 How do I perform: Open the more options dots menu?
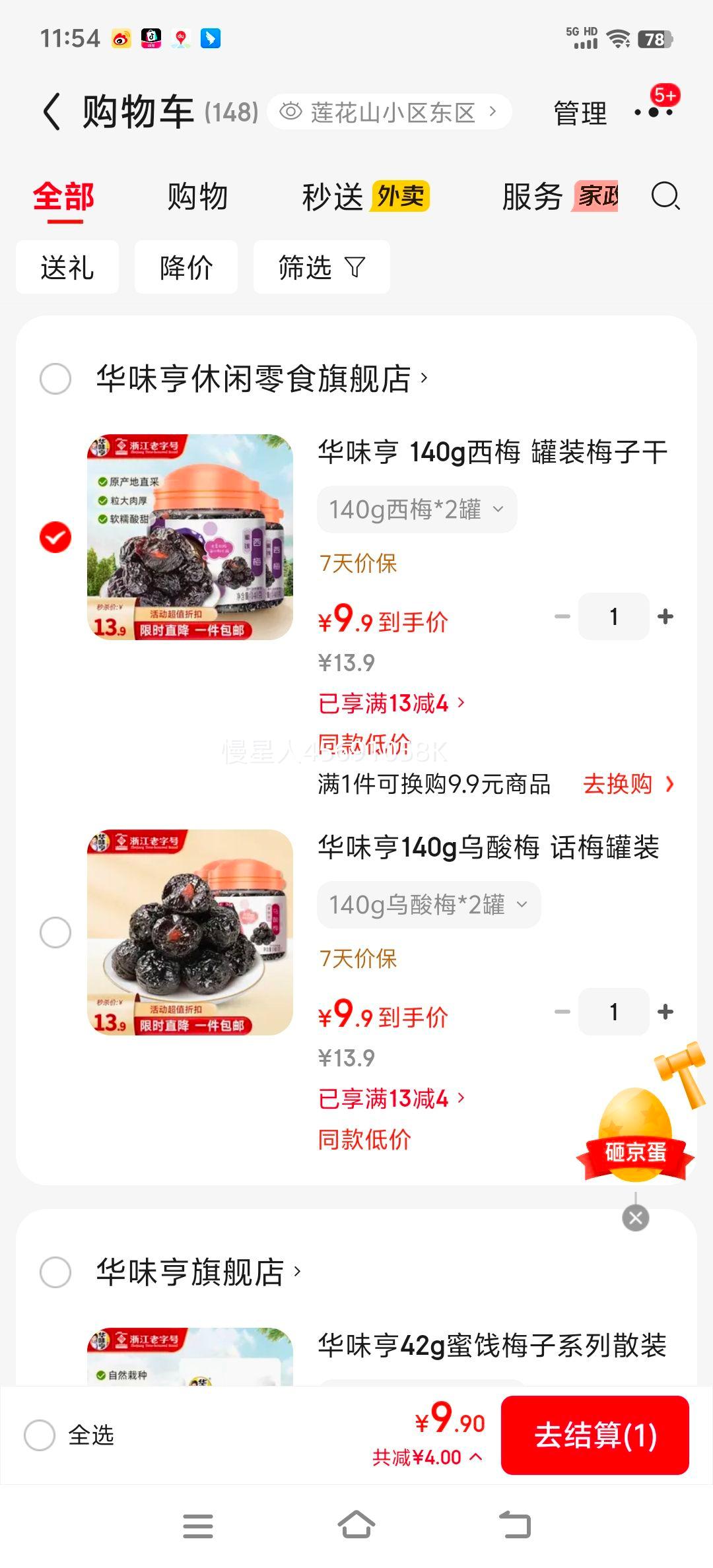[x=654, y=112]
